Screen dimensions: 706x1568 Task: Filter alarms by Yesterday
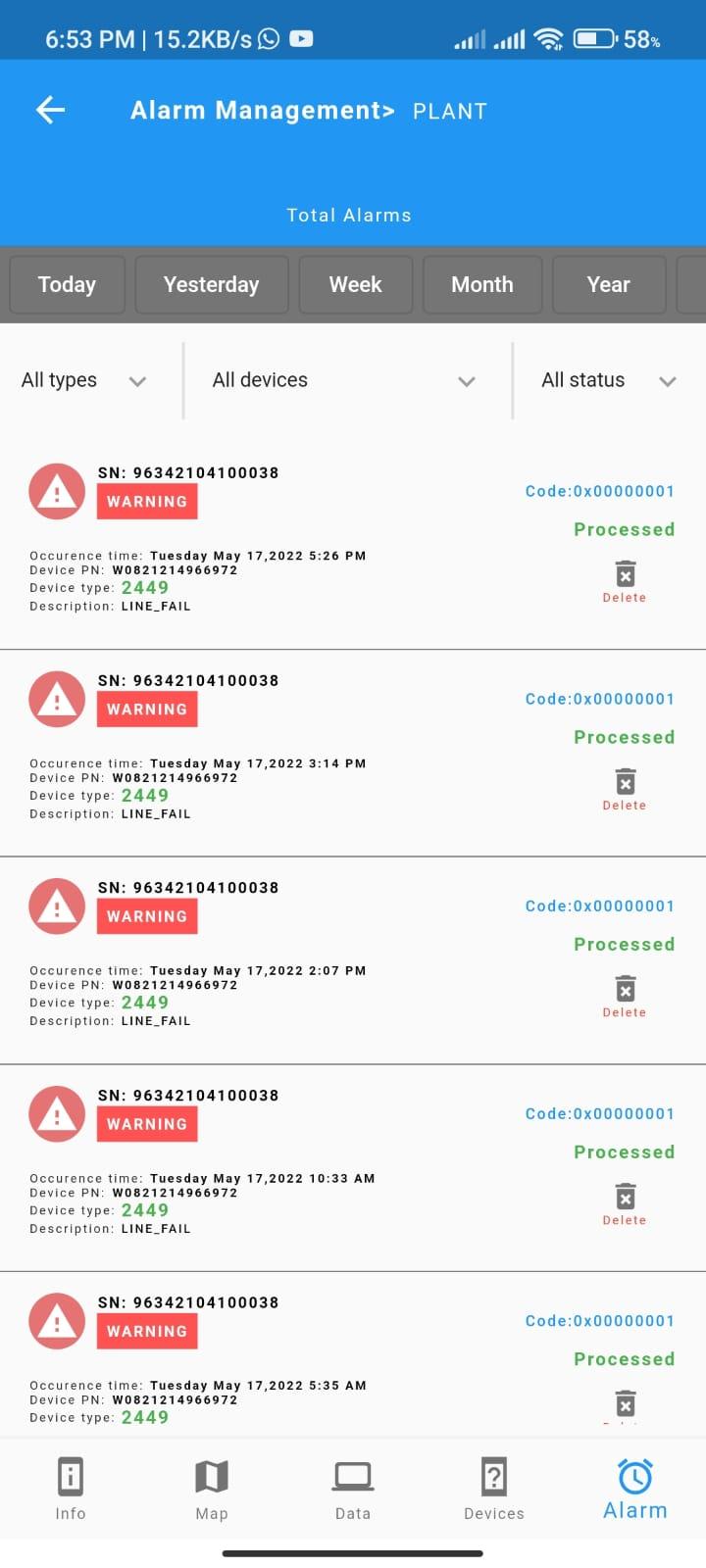point(212,284)
